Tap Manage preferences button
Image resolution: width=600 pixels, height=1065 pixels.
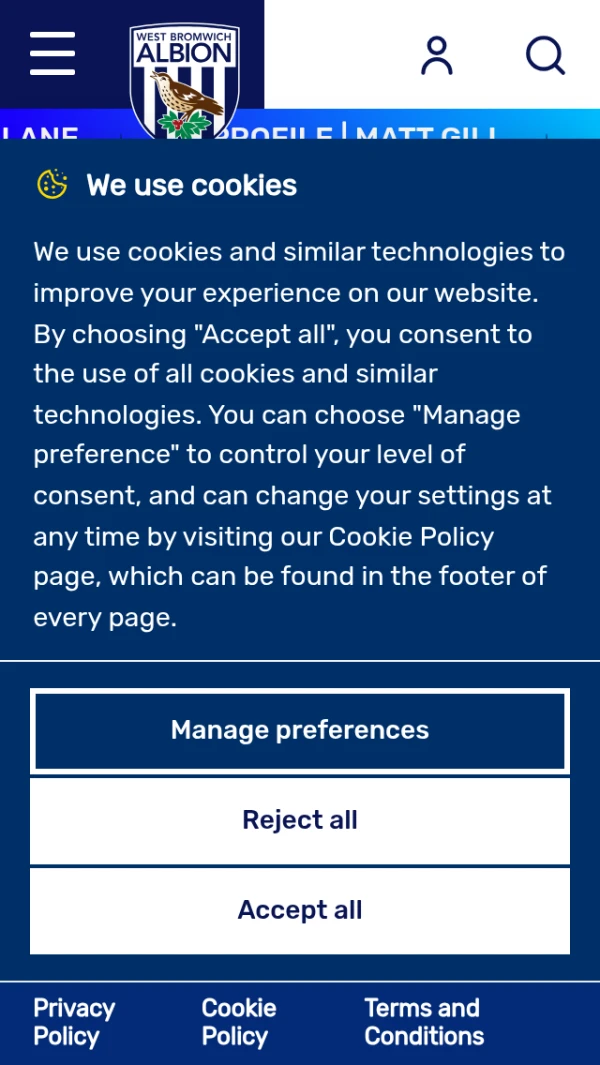[x=300, y=730]
